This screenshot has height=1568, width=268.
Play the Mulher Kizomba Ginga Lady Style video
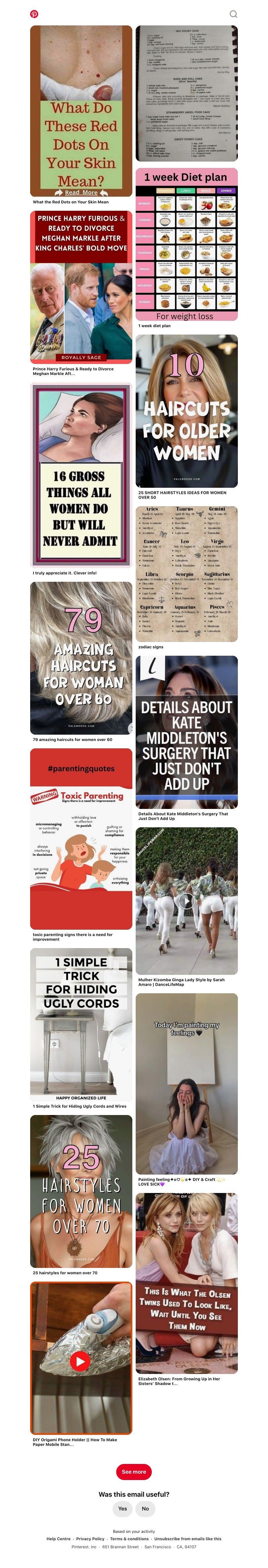[186, 901]
